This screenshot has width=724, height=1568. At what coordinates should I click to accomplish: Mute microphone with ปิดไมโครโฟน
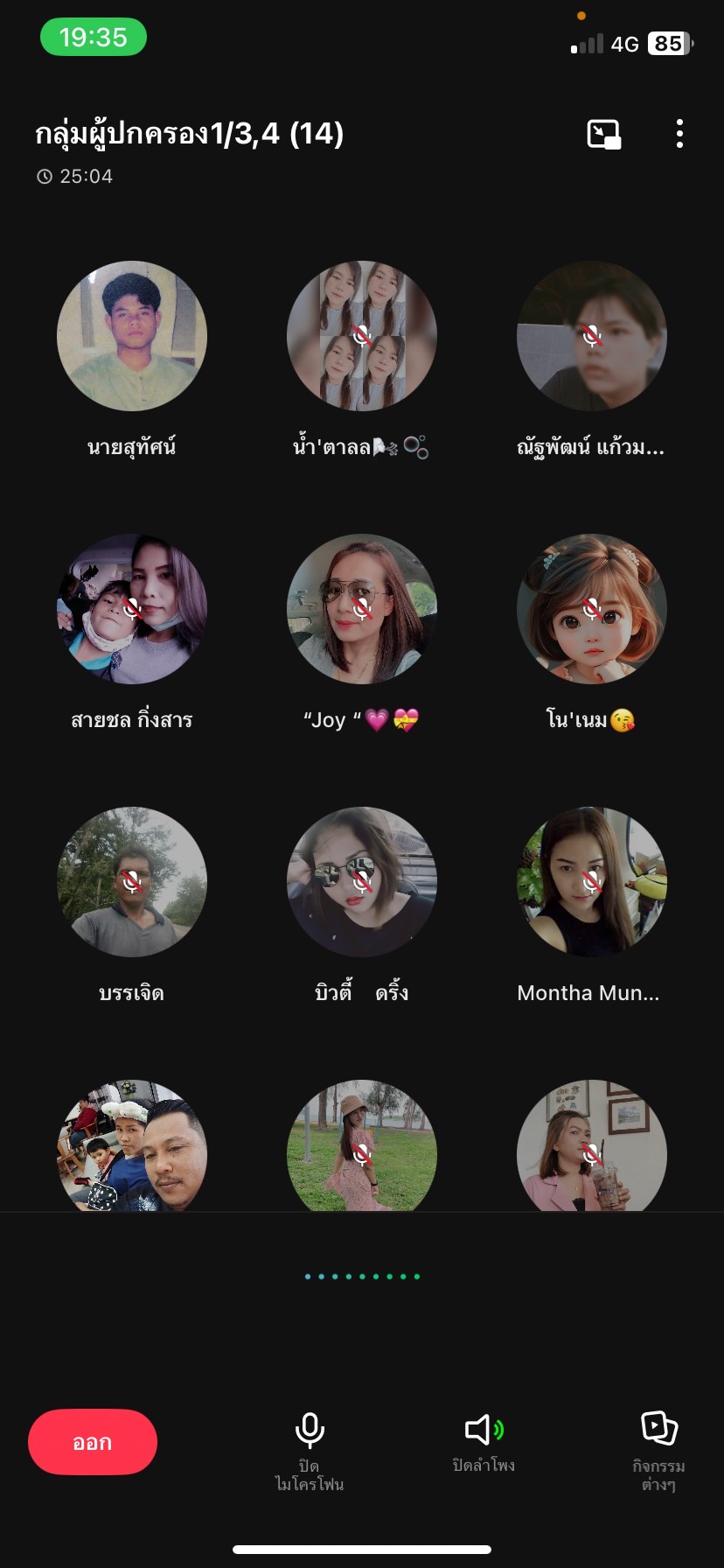310,1449
